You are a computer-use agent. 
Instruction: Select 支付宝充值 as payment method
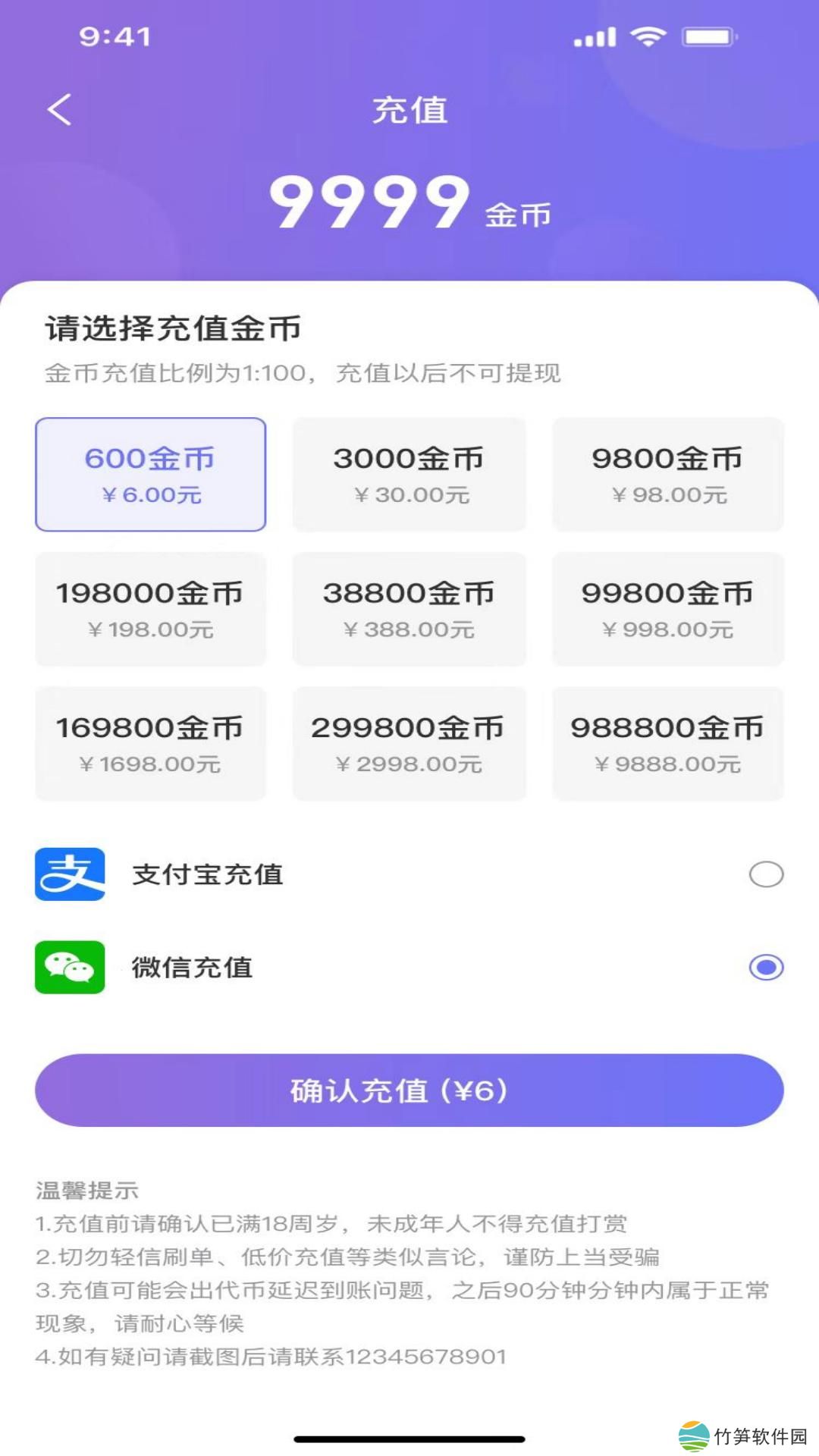[766, 874]
